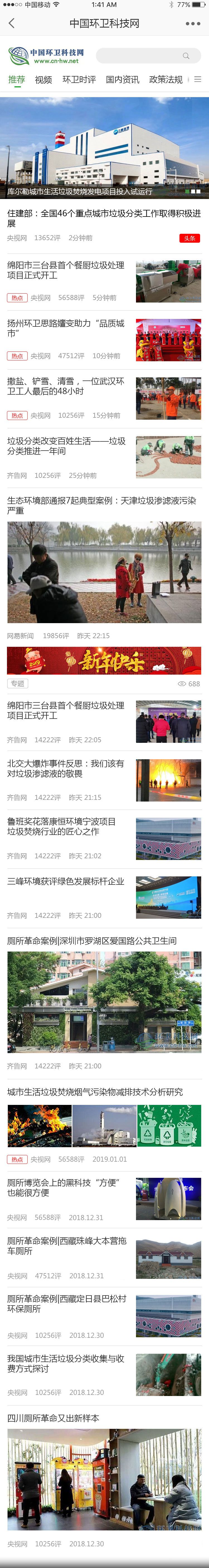Open the 国内资讯 tab
Viewport: 209px width, 1568px height.
pyautogui.click(x=123, y=80)
